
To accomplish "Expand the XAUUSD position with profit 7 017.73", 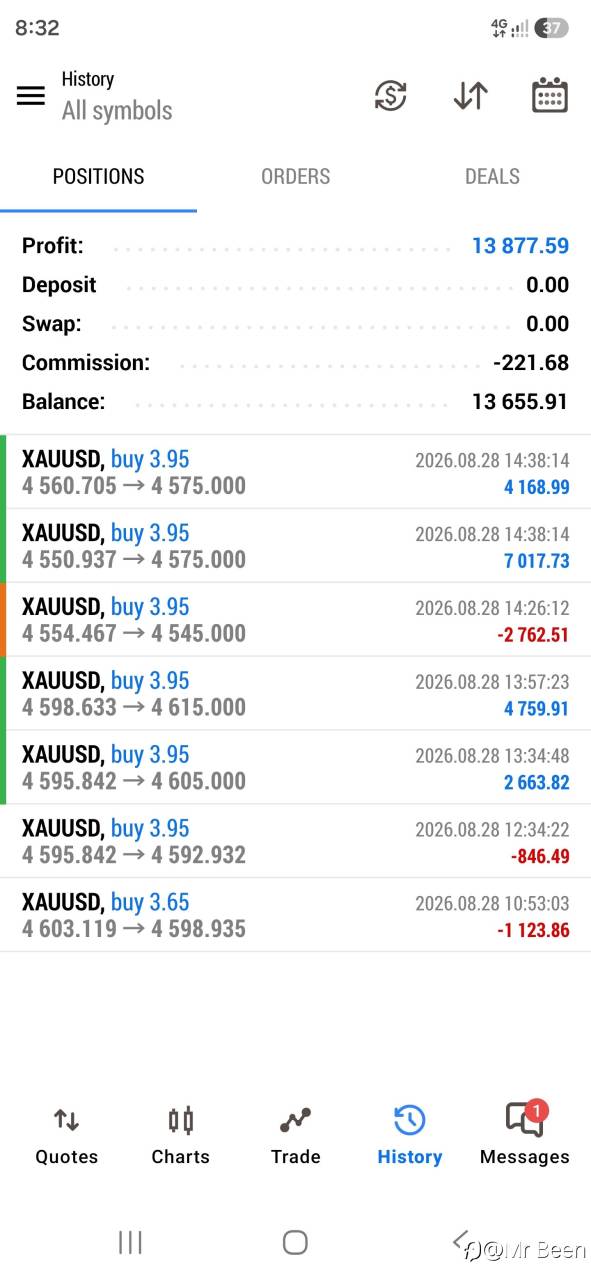I will click(x=295, y=546).
